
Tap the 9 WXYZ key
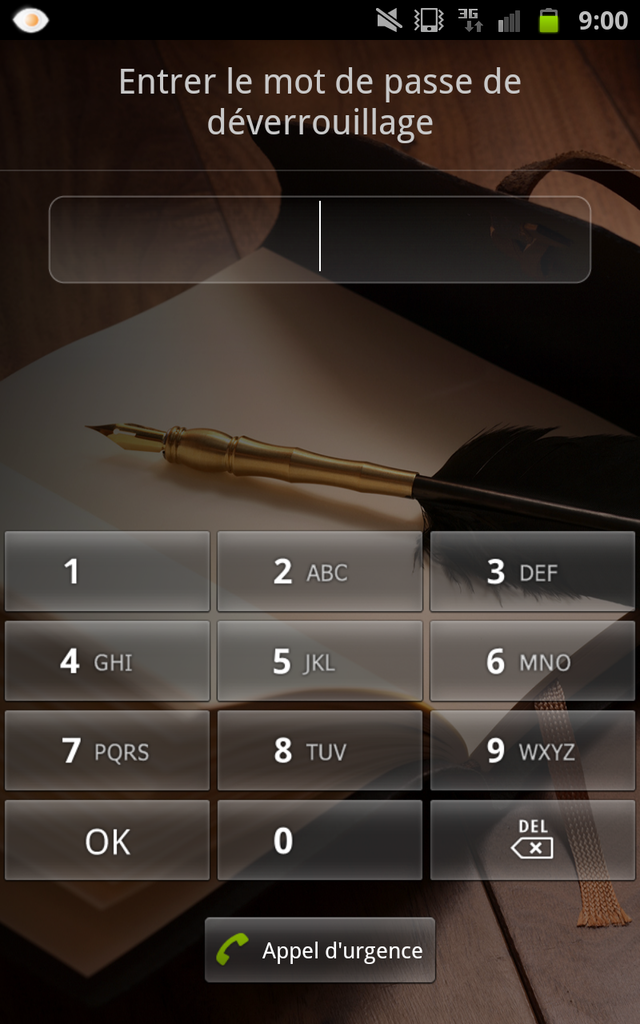(x=532, y=750)
